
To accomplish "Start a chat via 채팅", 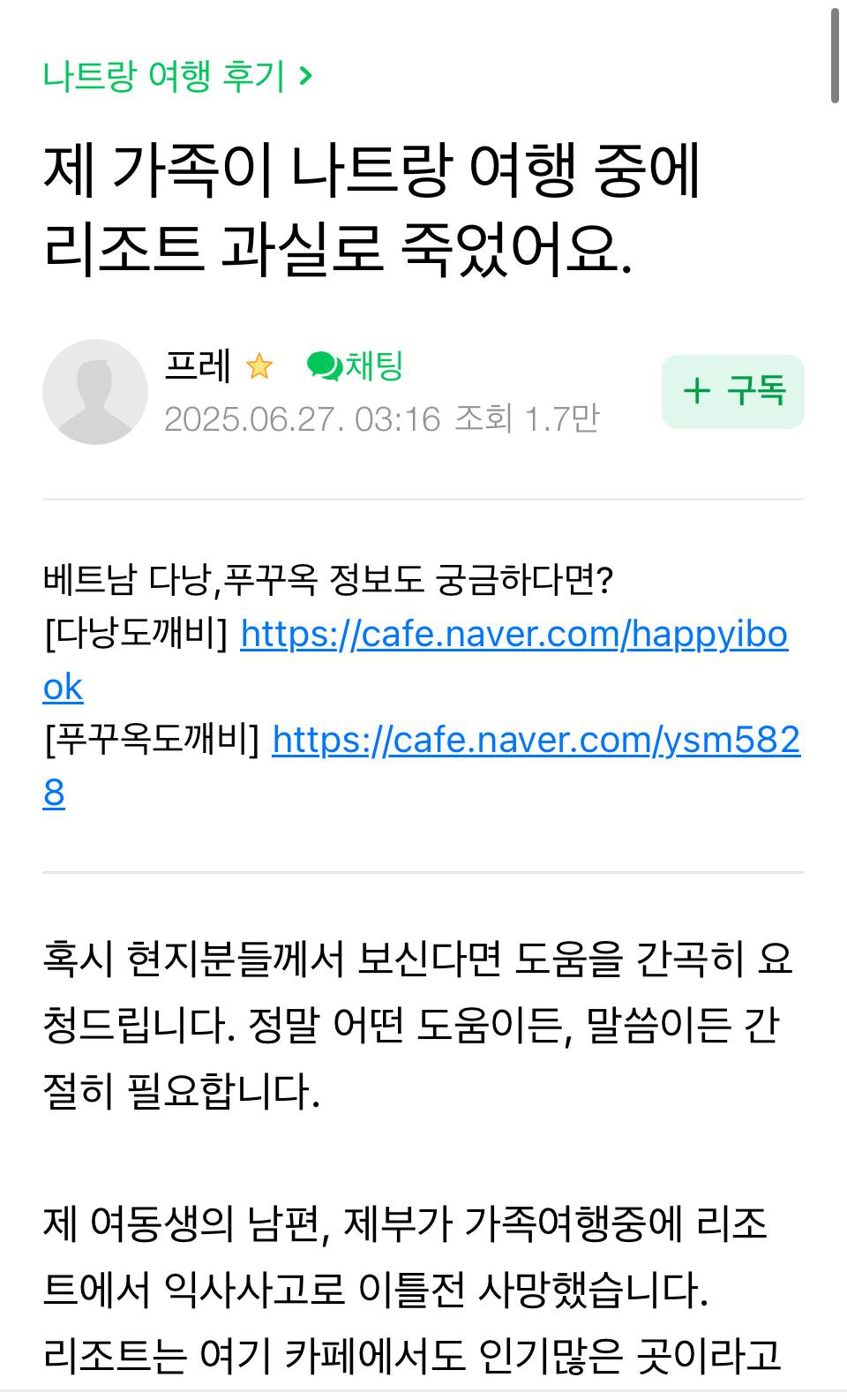I will click(x=356, y=365).
